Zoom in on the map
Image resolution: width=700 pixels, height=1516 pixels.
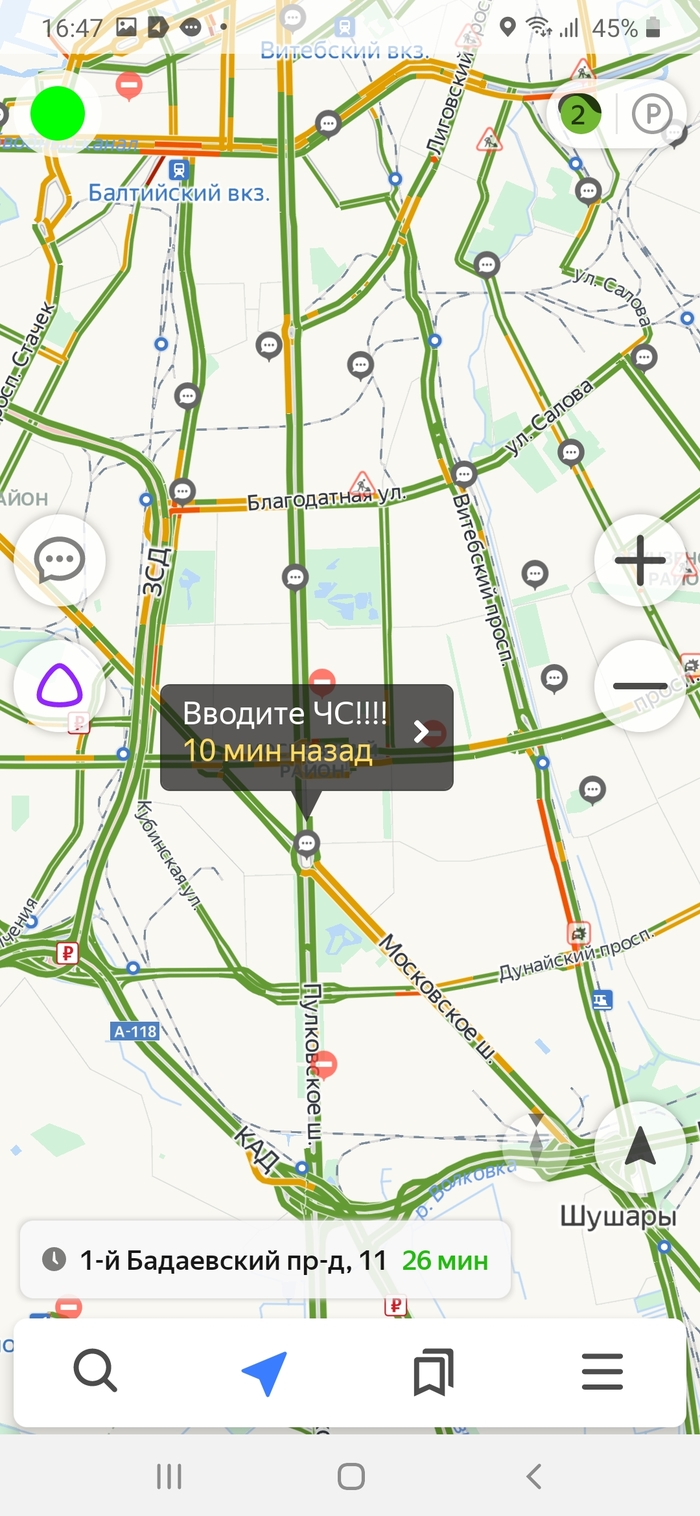click(x=640, y=562)
